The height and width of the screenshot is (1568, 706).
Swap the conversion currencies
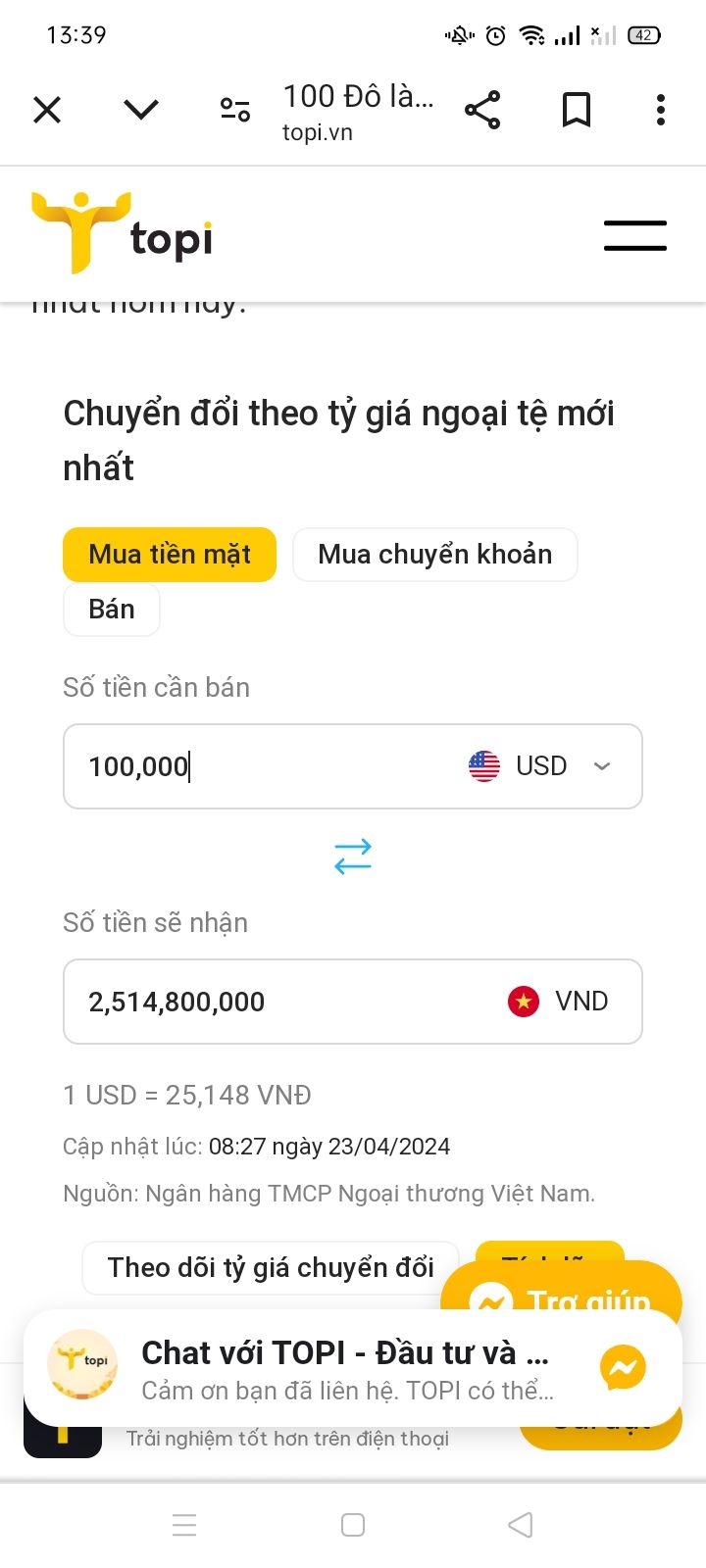(x=353, y=857)
